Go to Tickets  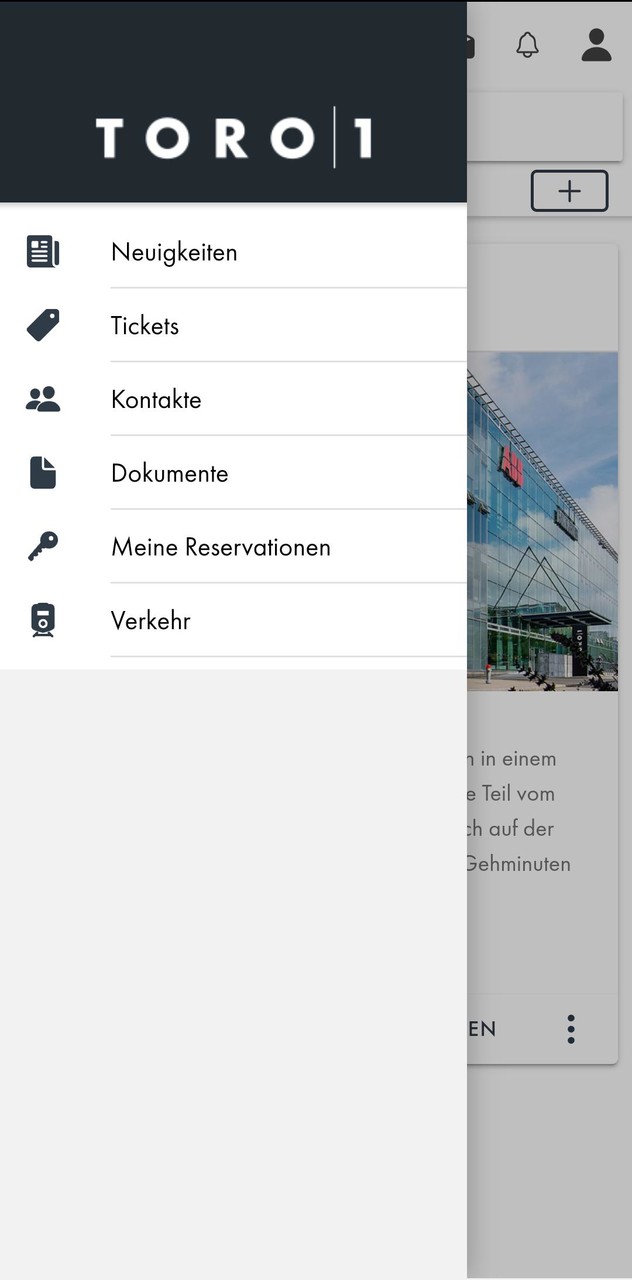(145, 326)
